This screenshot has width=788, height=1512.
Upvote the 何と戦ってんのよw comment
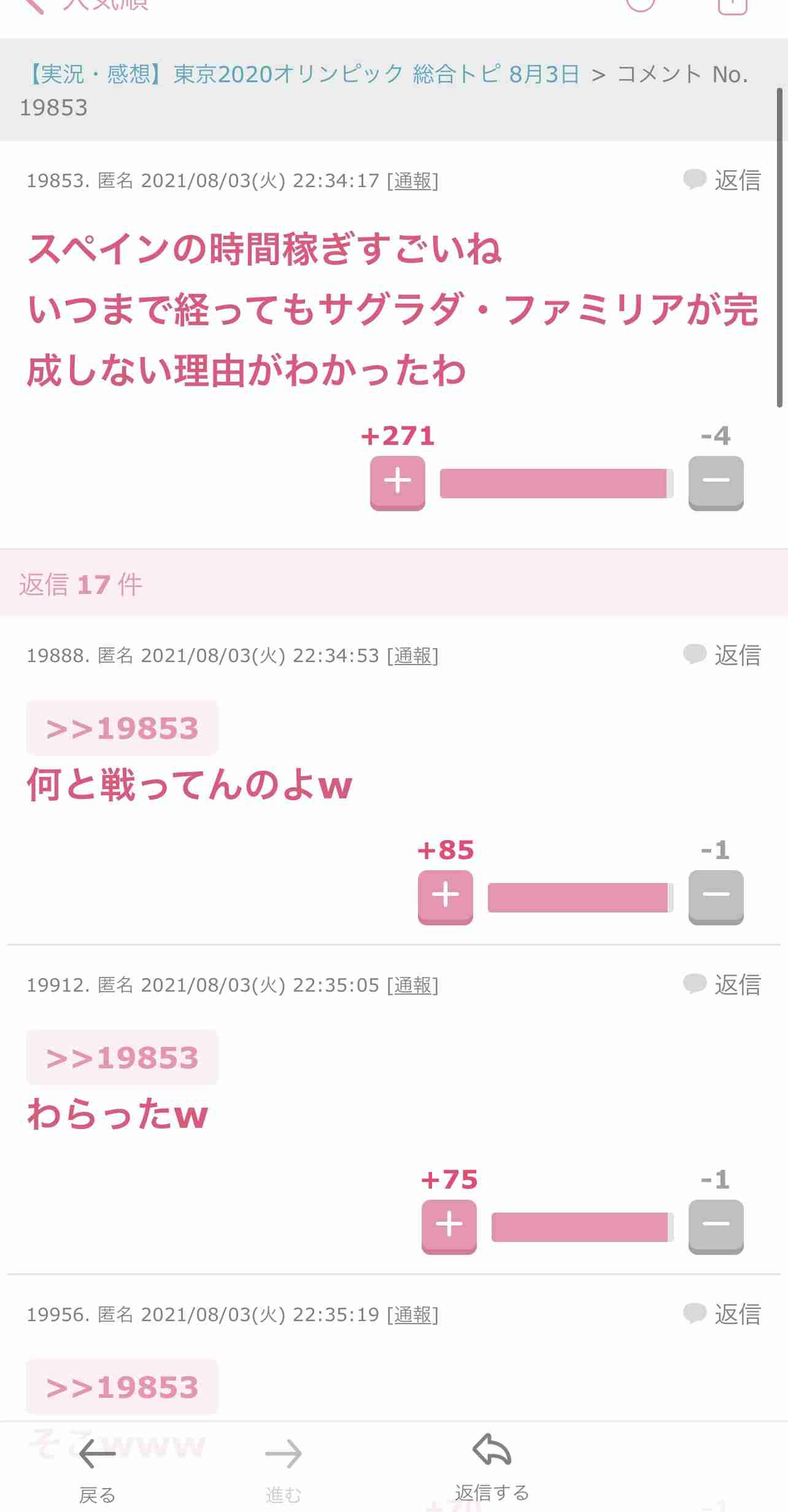[446, 897]
